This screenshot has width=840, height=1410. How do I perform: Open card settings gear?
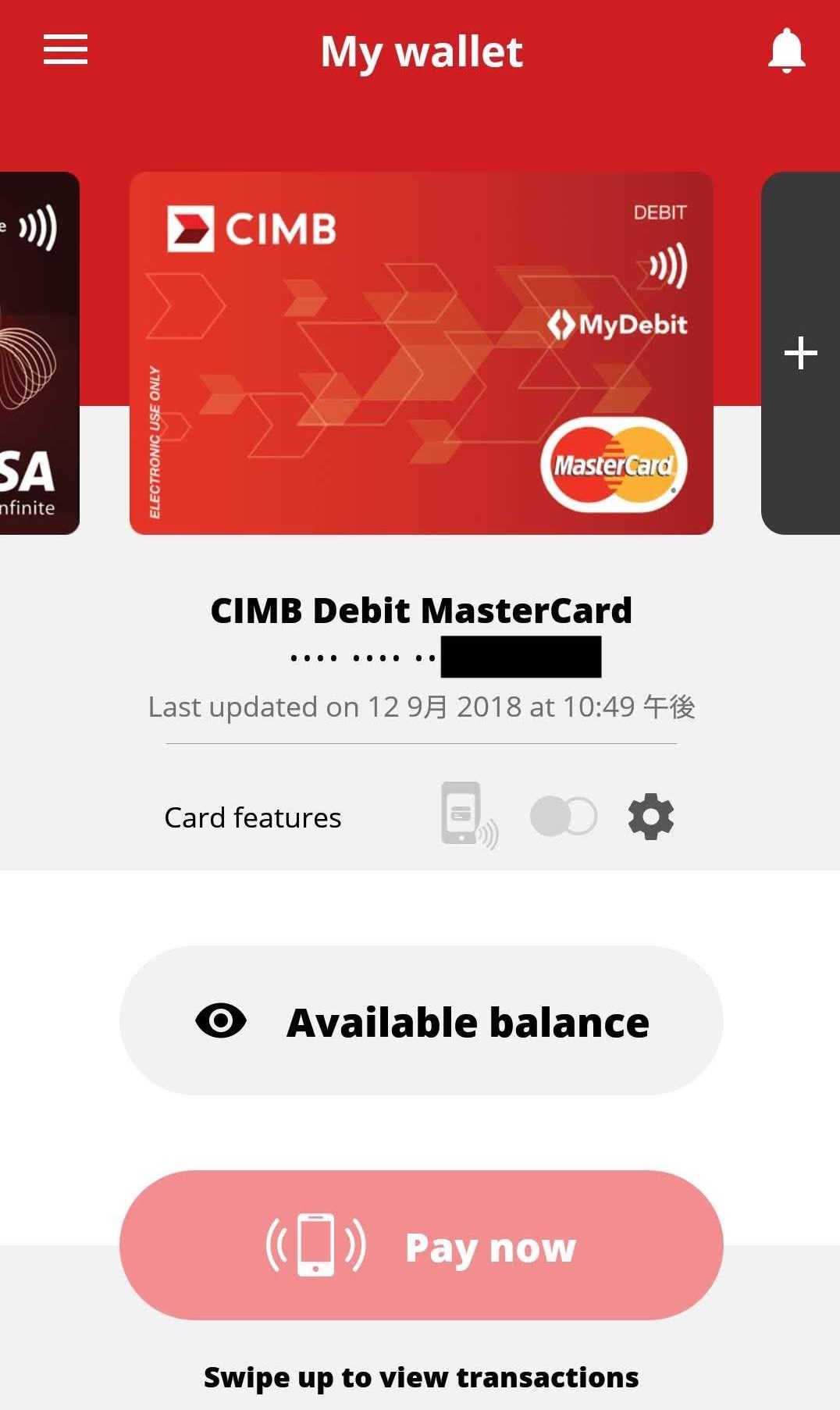click(650, 817)
